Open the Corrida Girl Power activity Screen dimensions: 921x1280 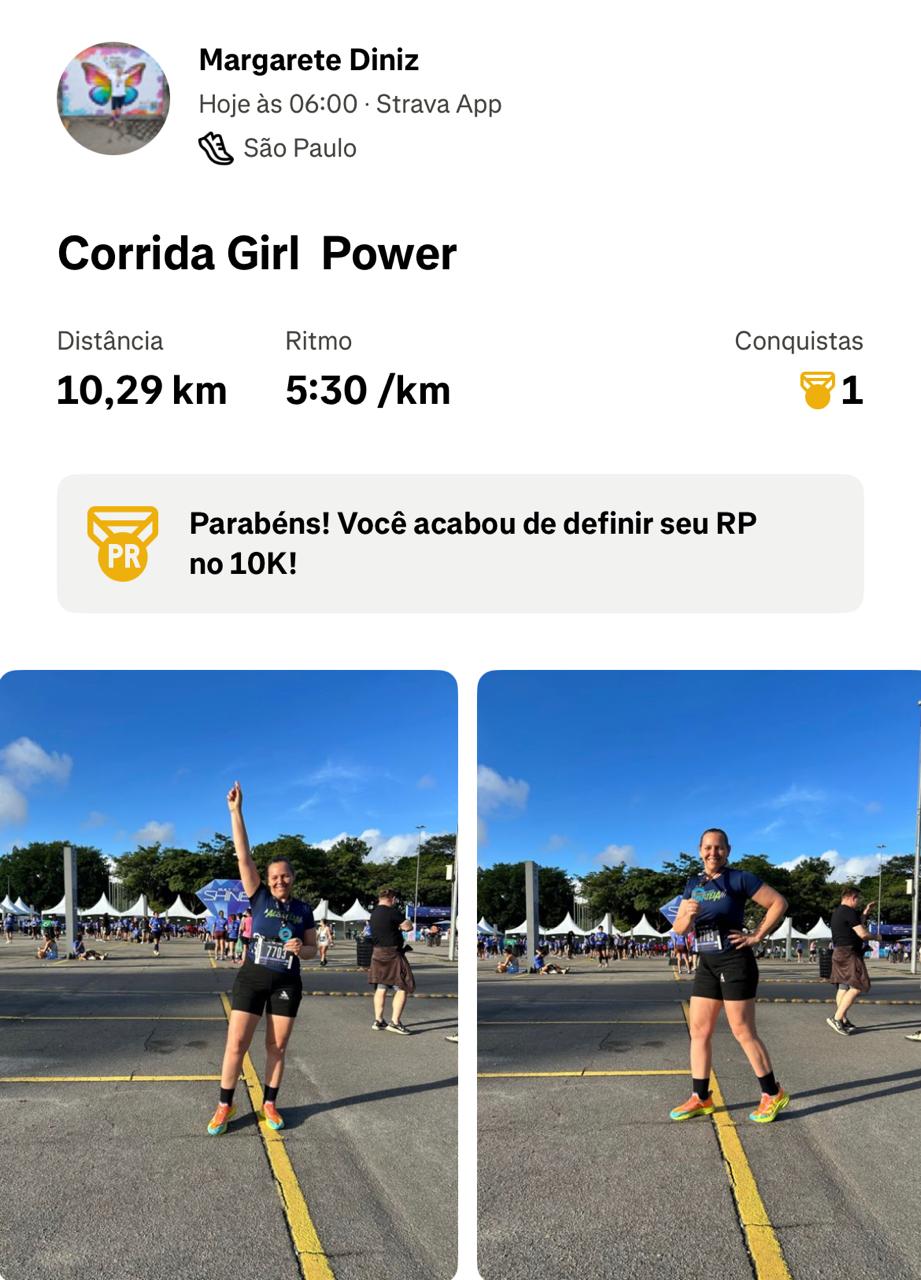[257, 254]
